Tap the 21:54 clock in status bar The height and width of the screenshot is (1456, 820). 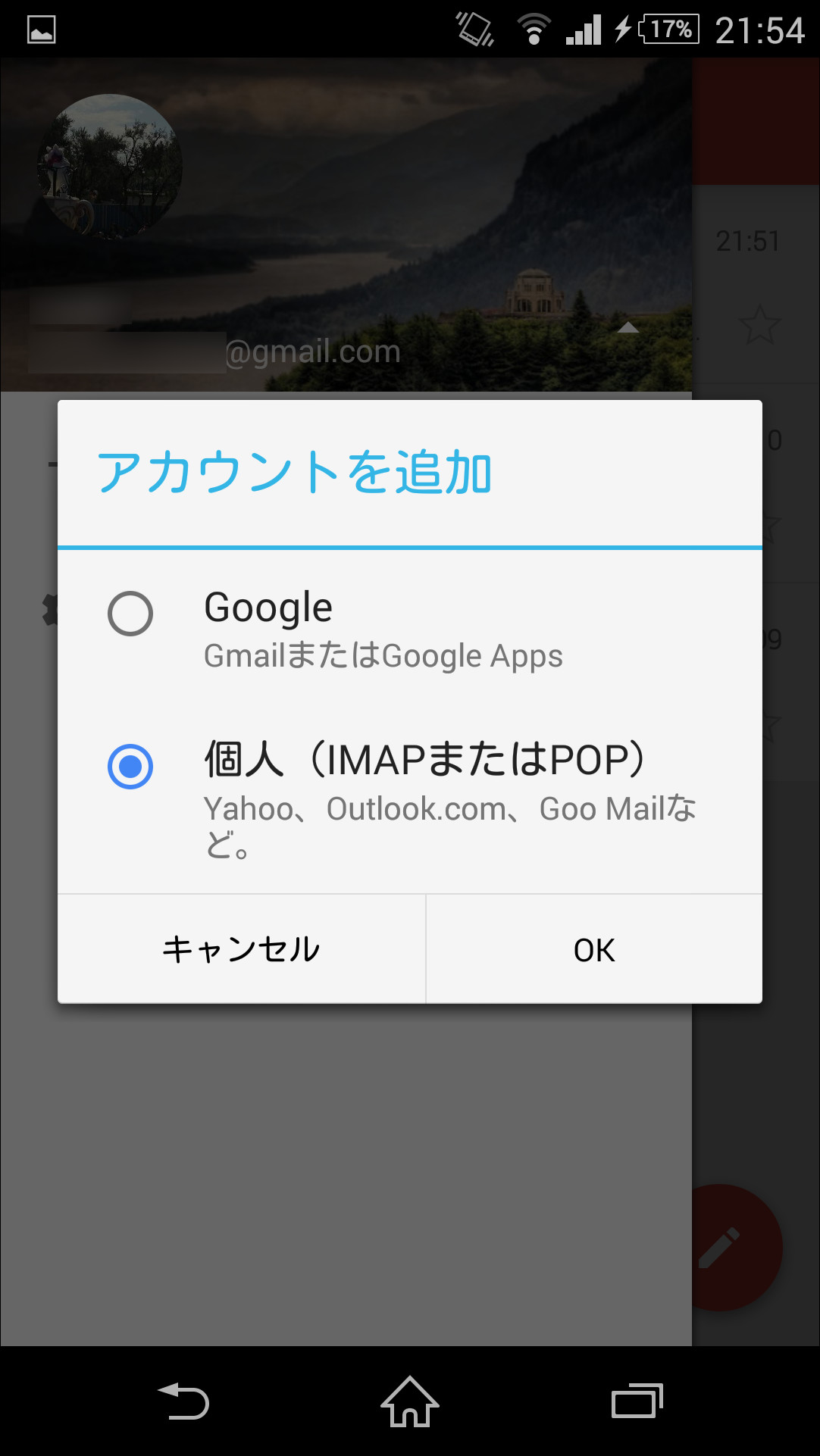[x=760, y=29]
